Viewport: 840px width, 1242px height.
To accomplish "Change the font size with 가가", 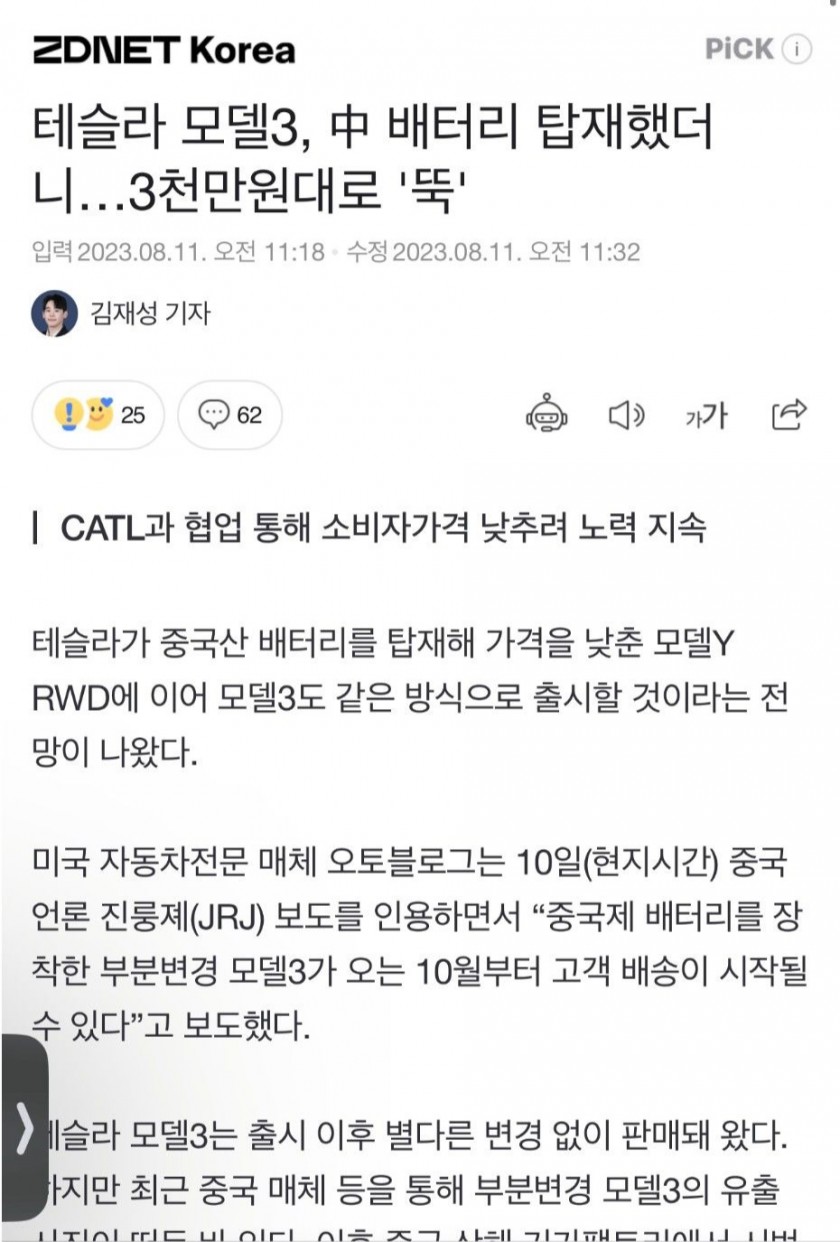I will pyautogui.click(x=707, y=414).
